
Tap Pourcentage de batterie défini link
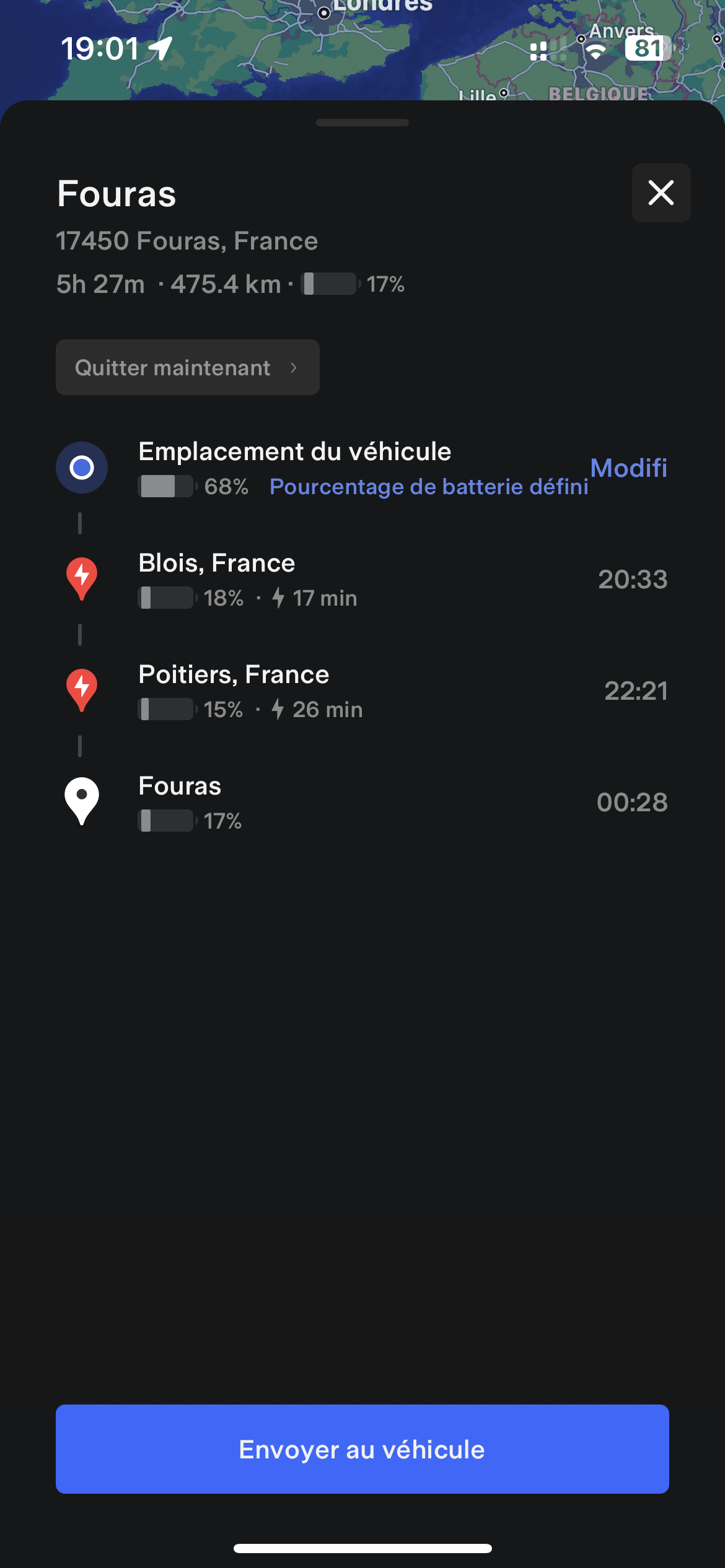(x=429, y=487)
